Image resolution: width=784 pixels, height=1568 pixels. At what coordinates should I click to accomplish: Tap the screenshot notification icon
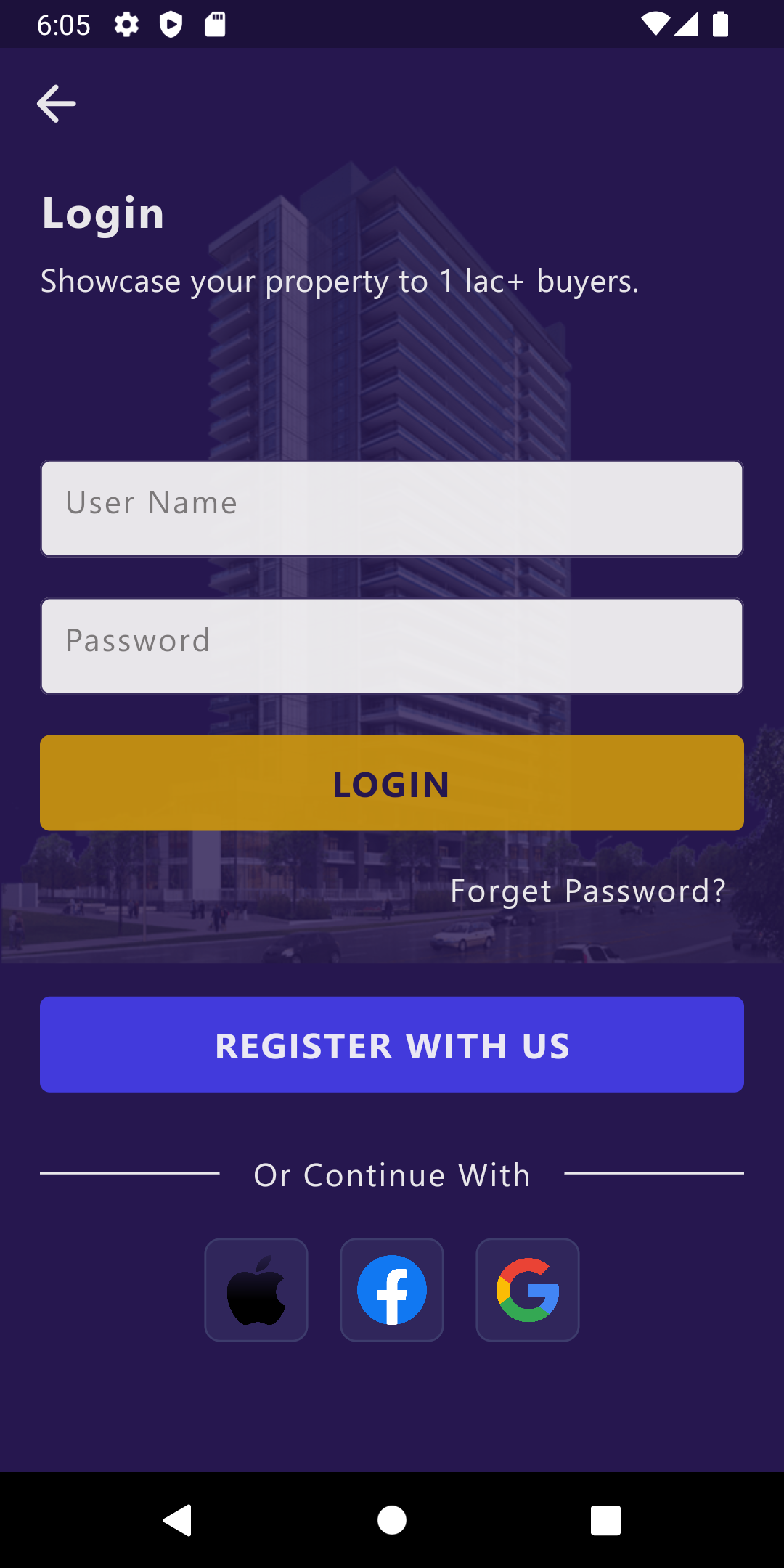(x=214, y=24)
